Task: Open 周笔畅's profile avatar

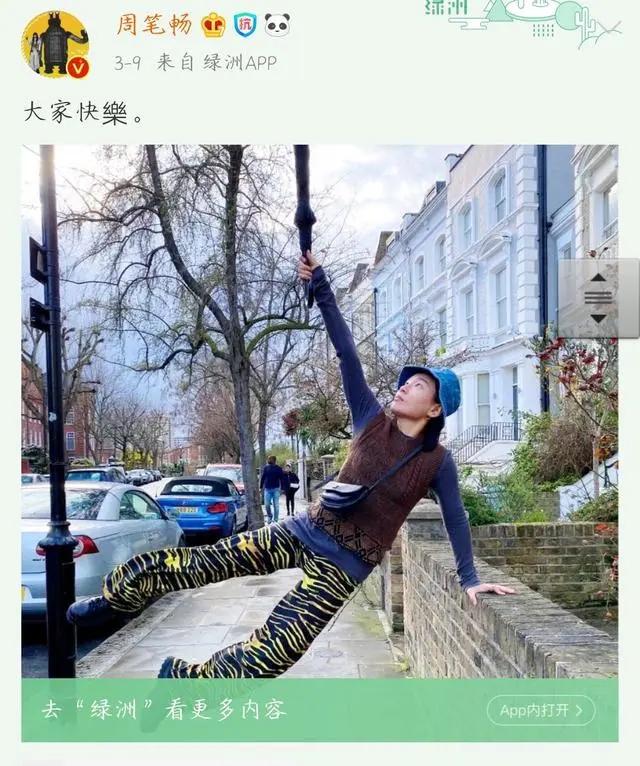Action: [x=55, y=44]
